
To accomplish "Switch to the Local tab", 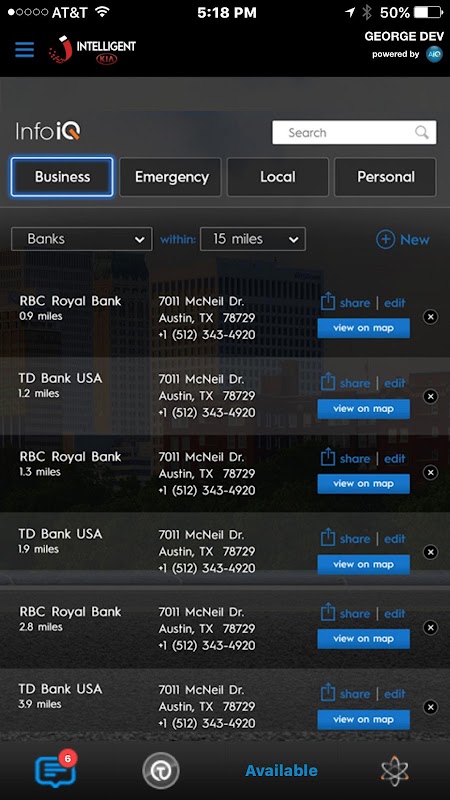I will point(278,177).
